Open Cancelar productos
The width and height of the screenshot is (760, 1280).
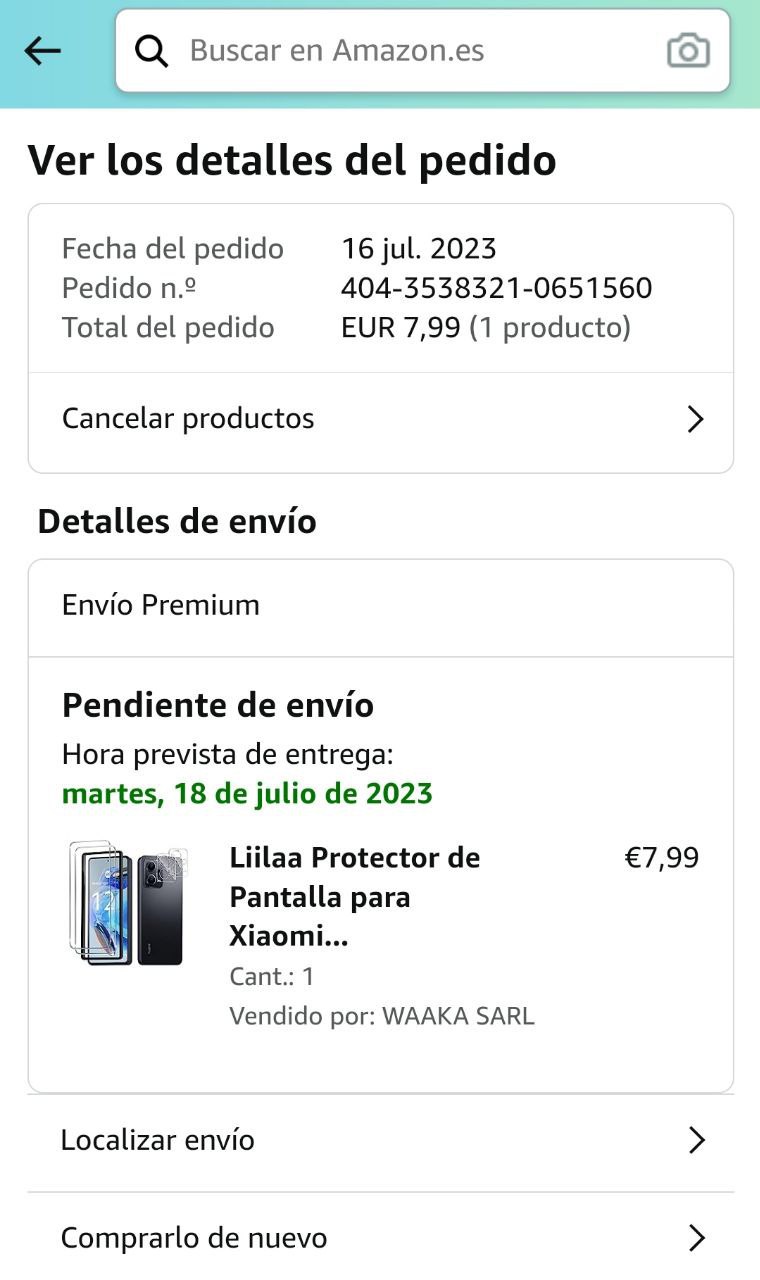coord(380,419)
